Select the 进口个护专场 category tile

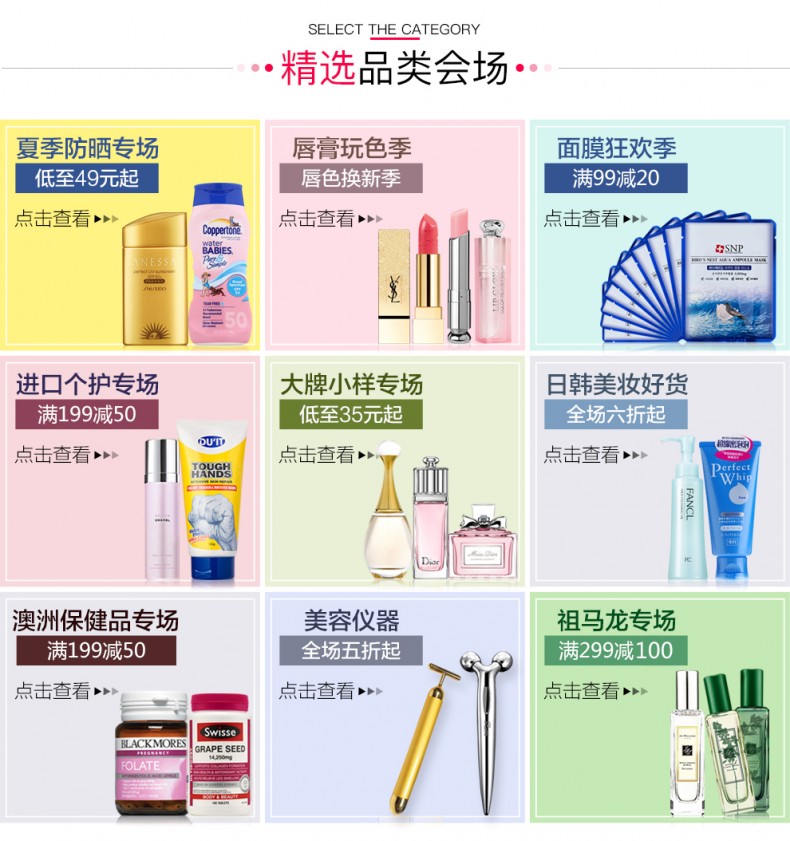tap(130, 471)
